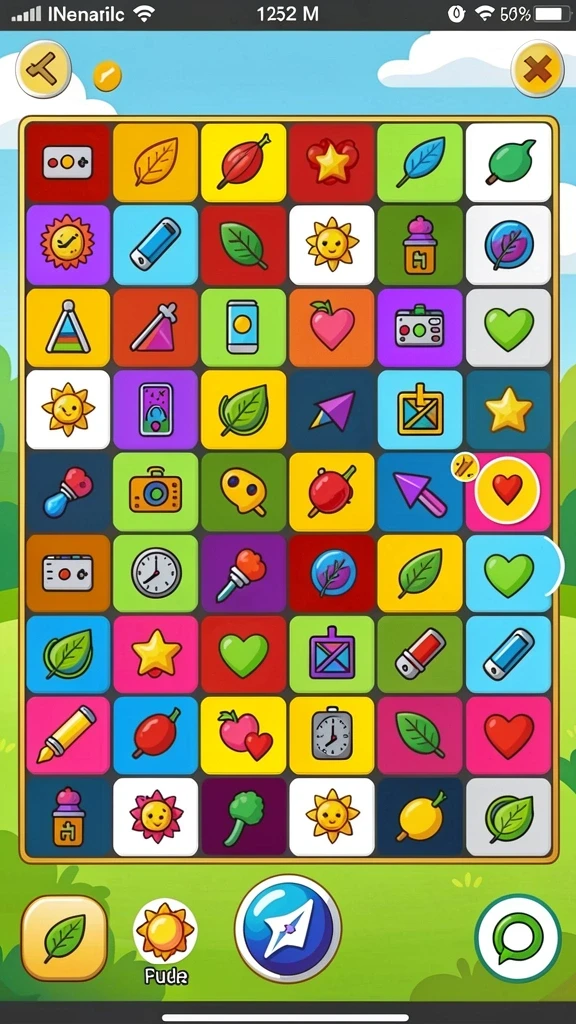Select the camera tile on purple background
This screenshot has height=1024, width=576.
click(420, 327)
